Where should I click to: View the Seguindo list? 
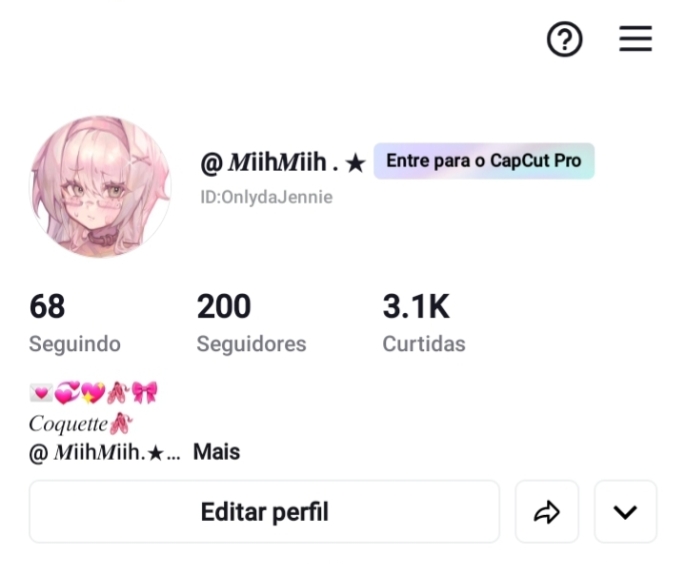pyautogui.click(x=74, y=323)
